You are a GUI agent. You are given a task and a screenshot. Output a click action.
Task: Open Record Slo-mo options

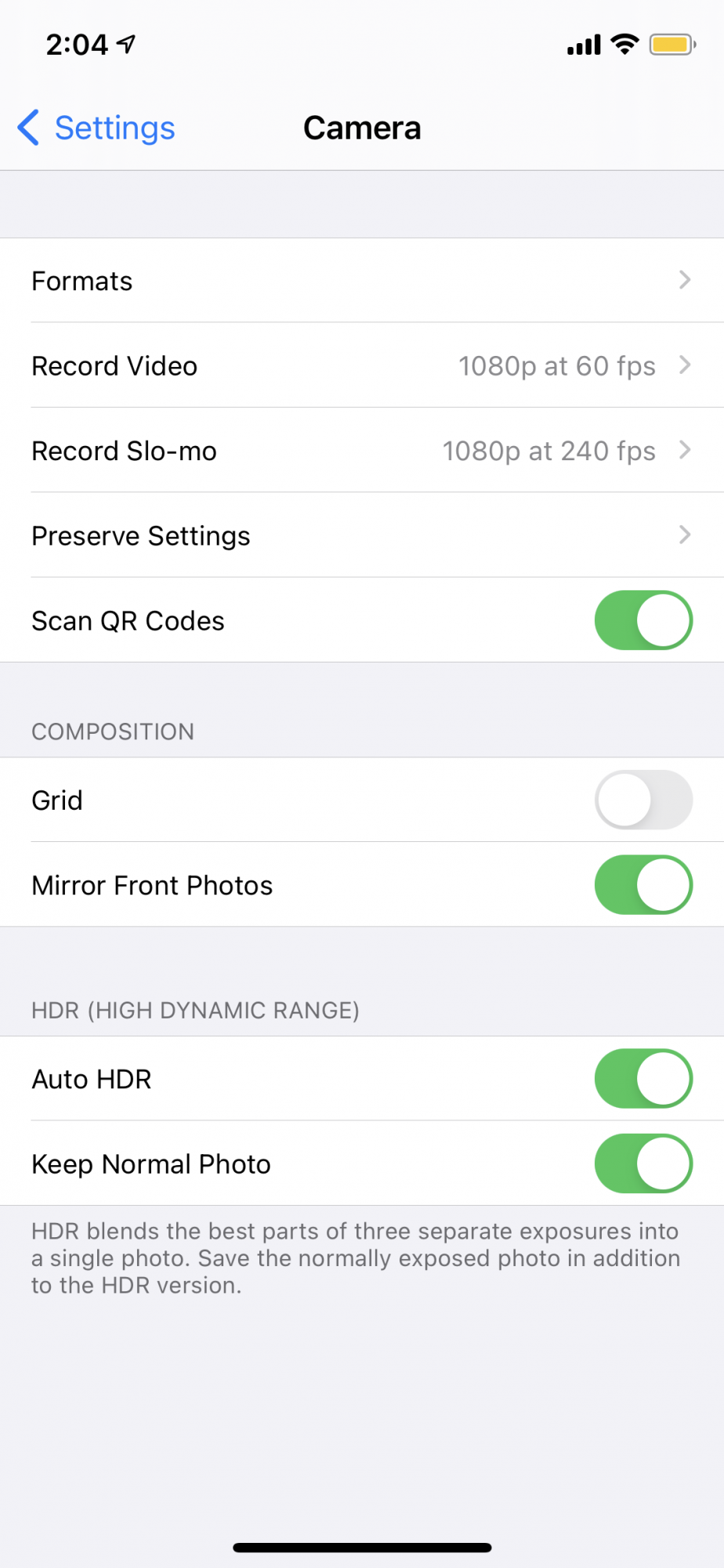(x=362, y=451)
